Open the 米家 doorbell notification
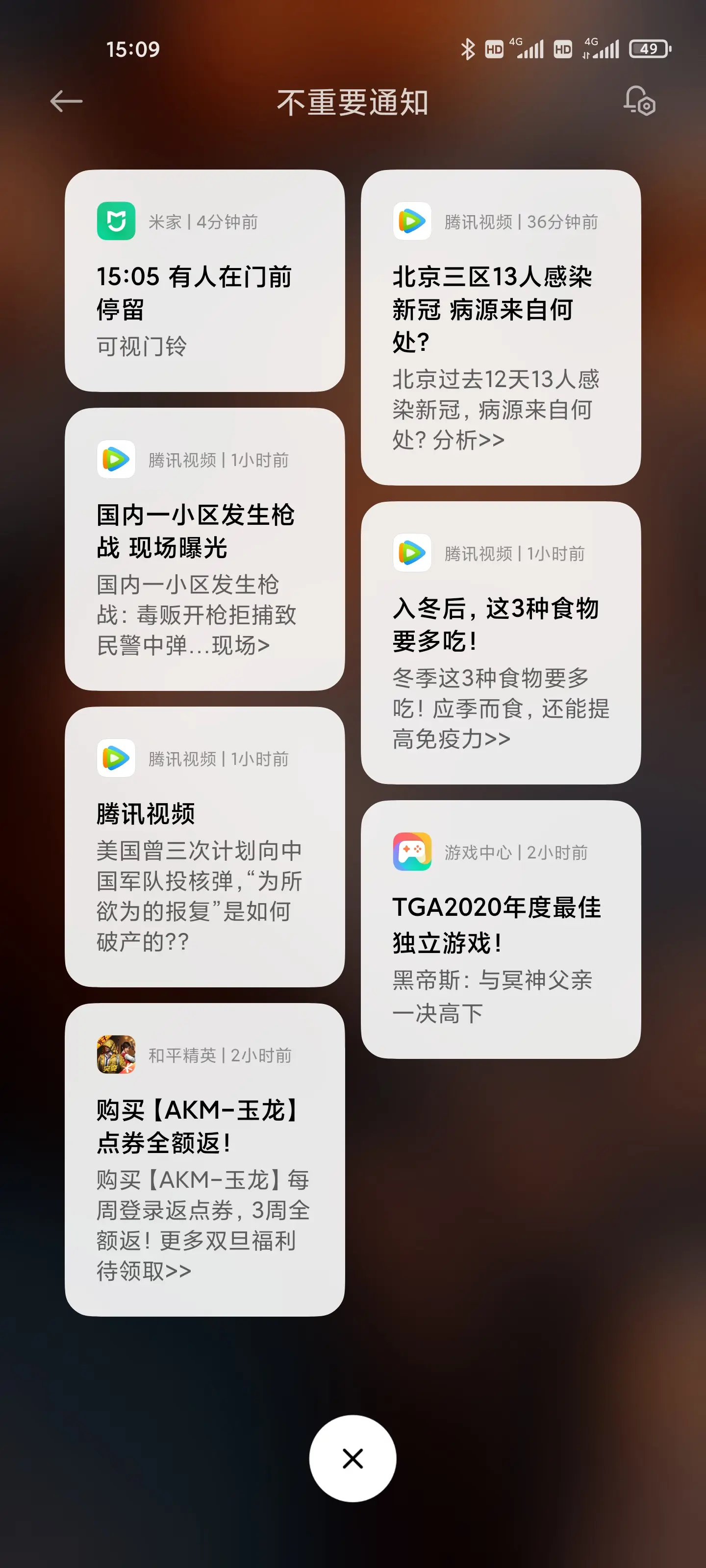 [204, 281]
